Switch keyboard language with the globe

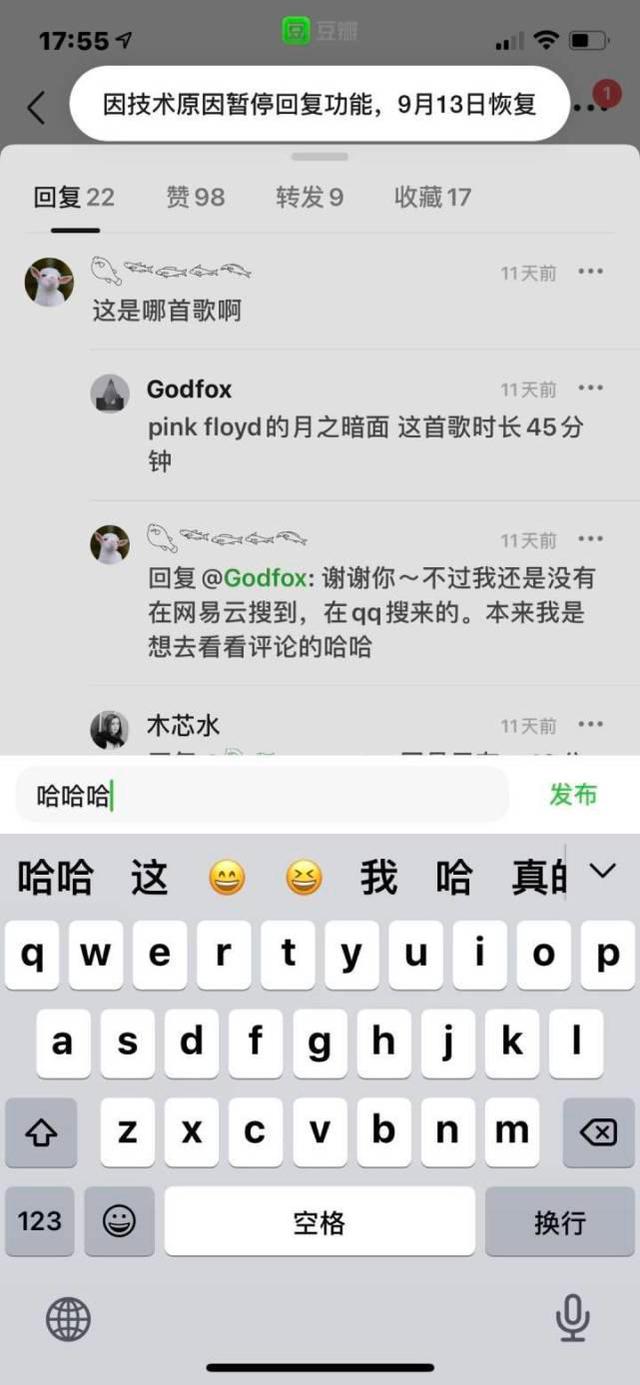[68, 1320]
